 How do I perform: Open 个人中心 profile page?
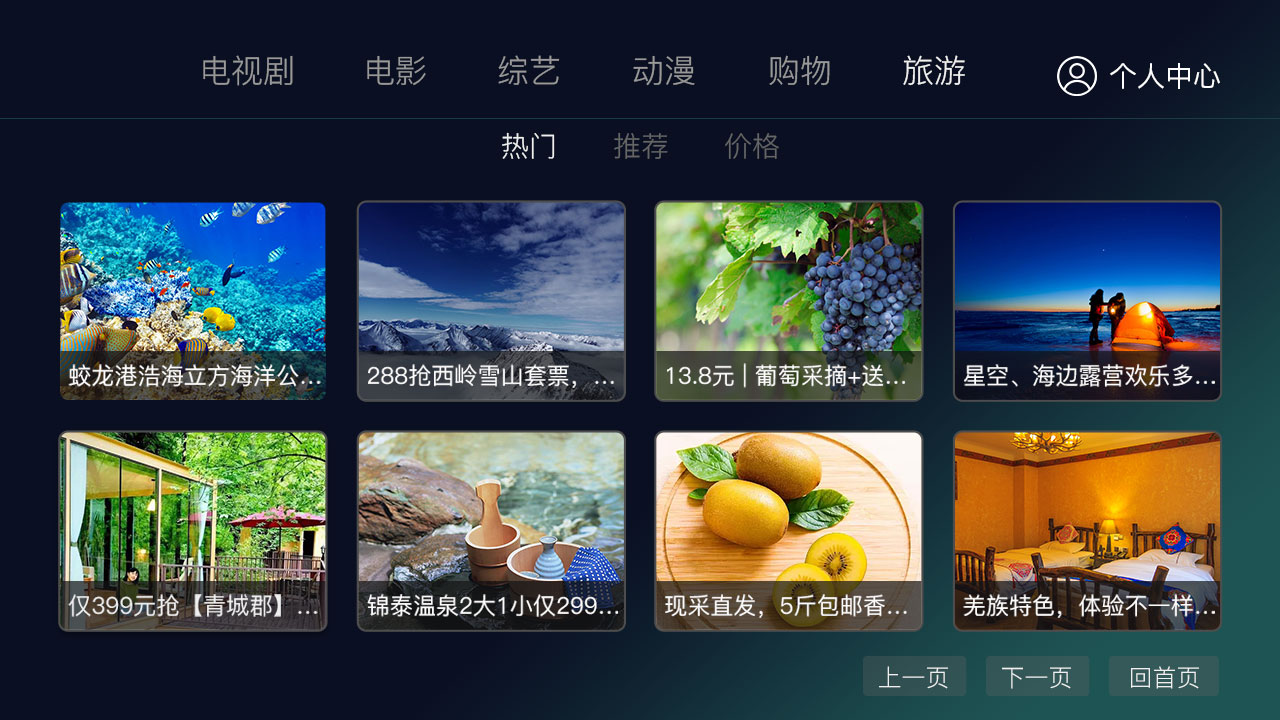pyautogui.click(x=1138, y=76)
